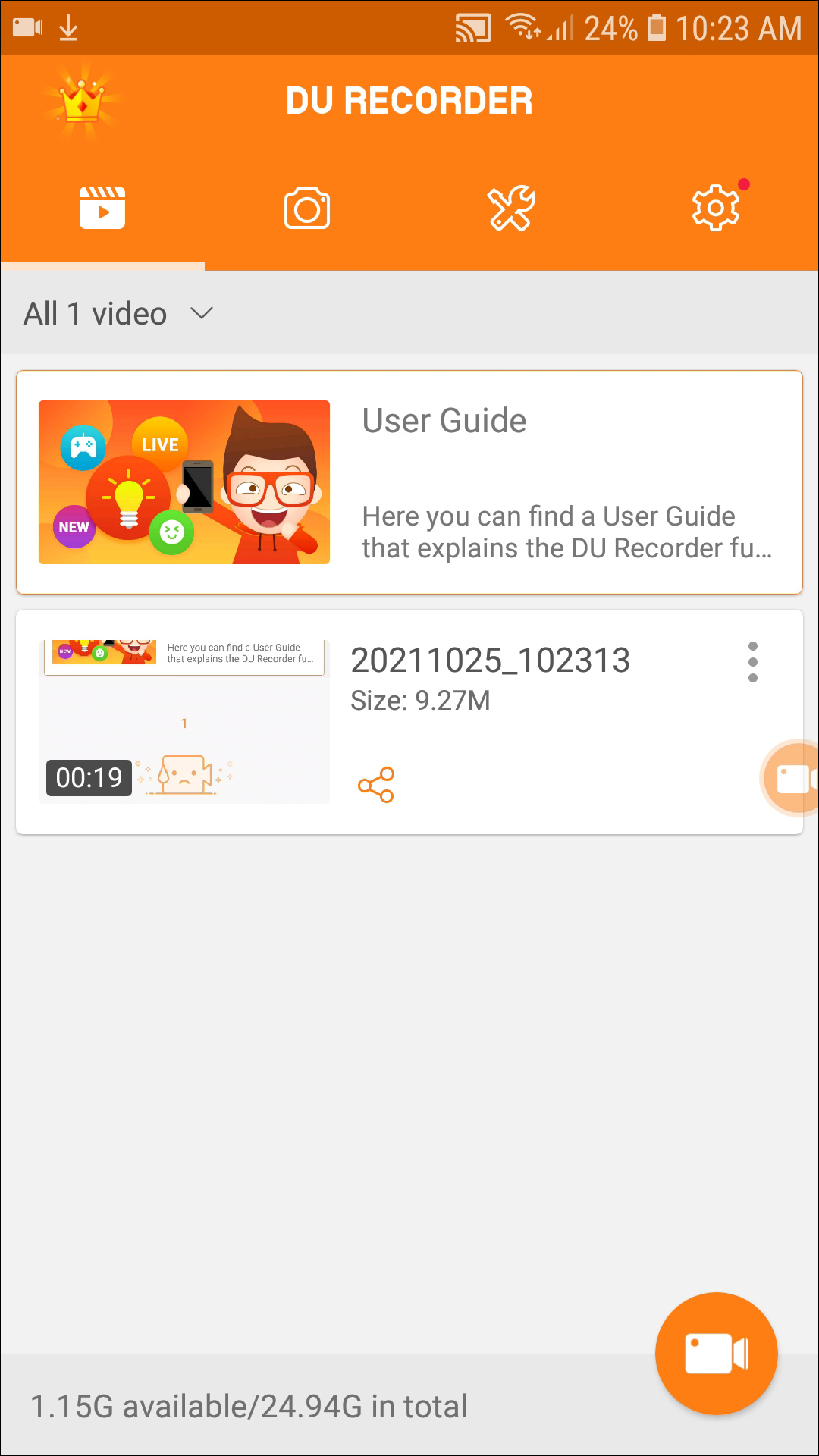Open the settings gear tab

coord(716,207)
